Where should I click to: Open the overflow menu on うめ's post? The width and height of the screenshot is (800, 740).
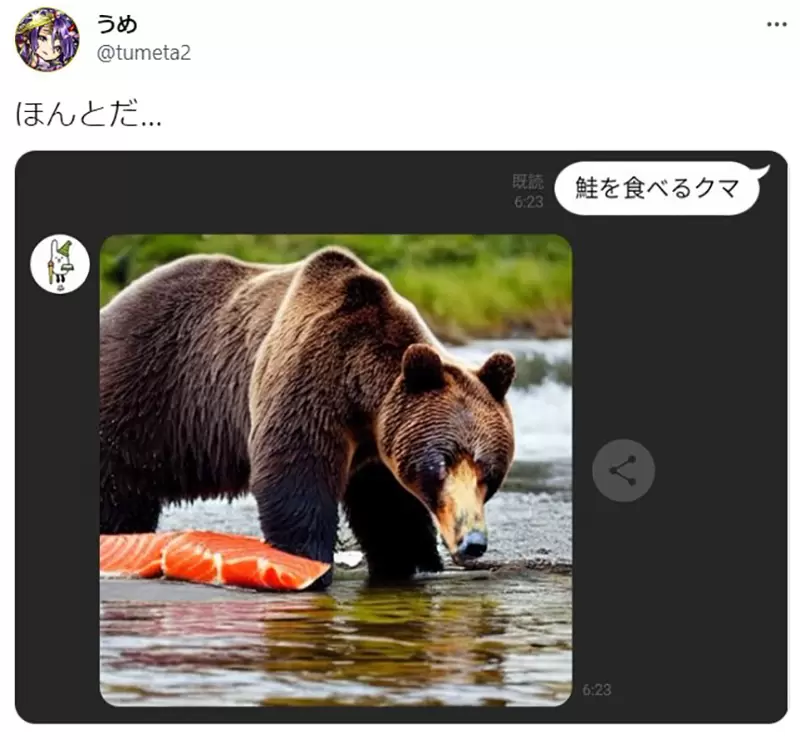776,24
